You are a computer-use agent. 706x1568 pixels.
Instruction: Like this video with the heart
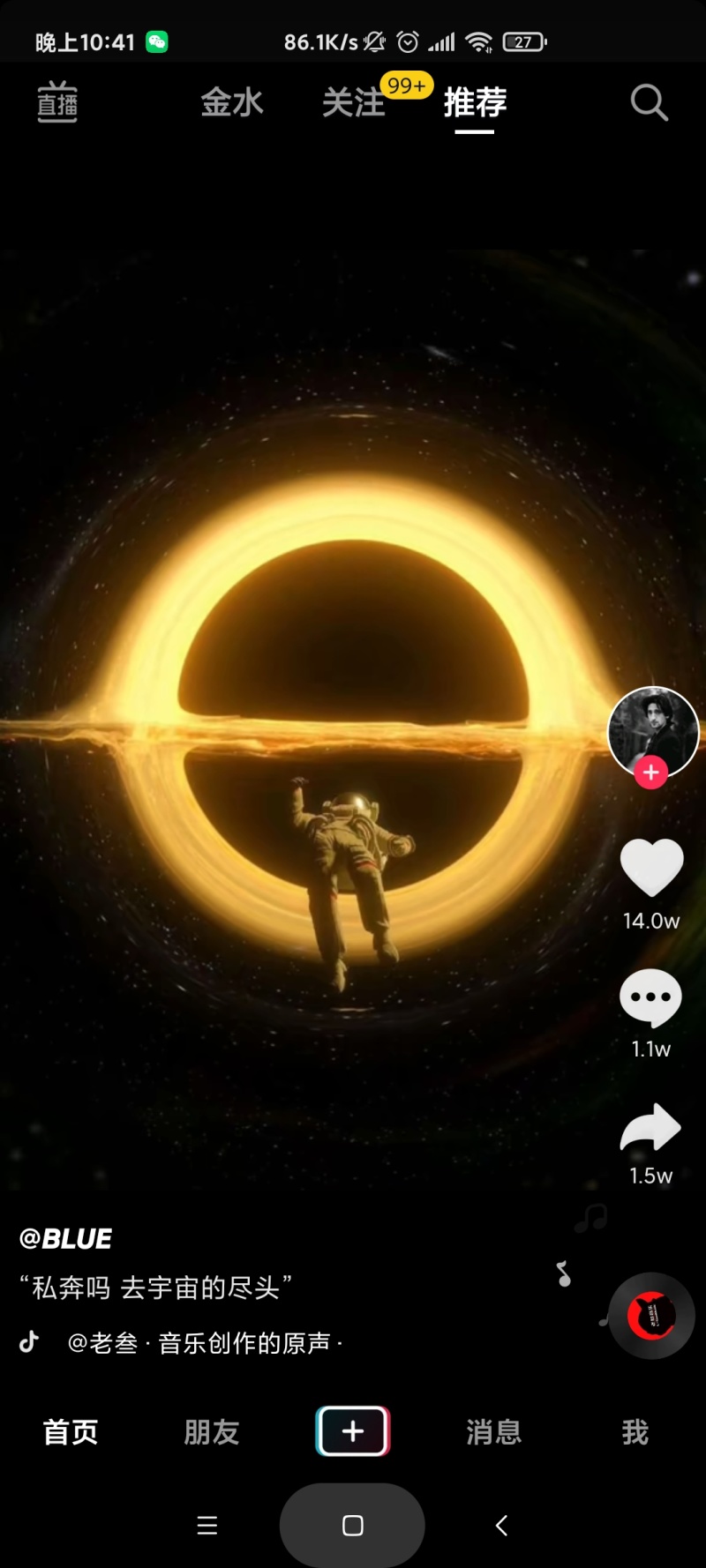tap(651, 868)
